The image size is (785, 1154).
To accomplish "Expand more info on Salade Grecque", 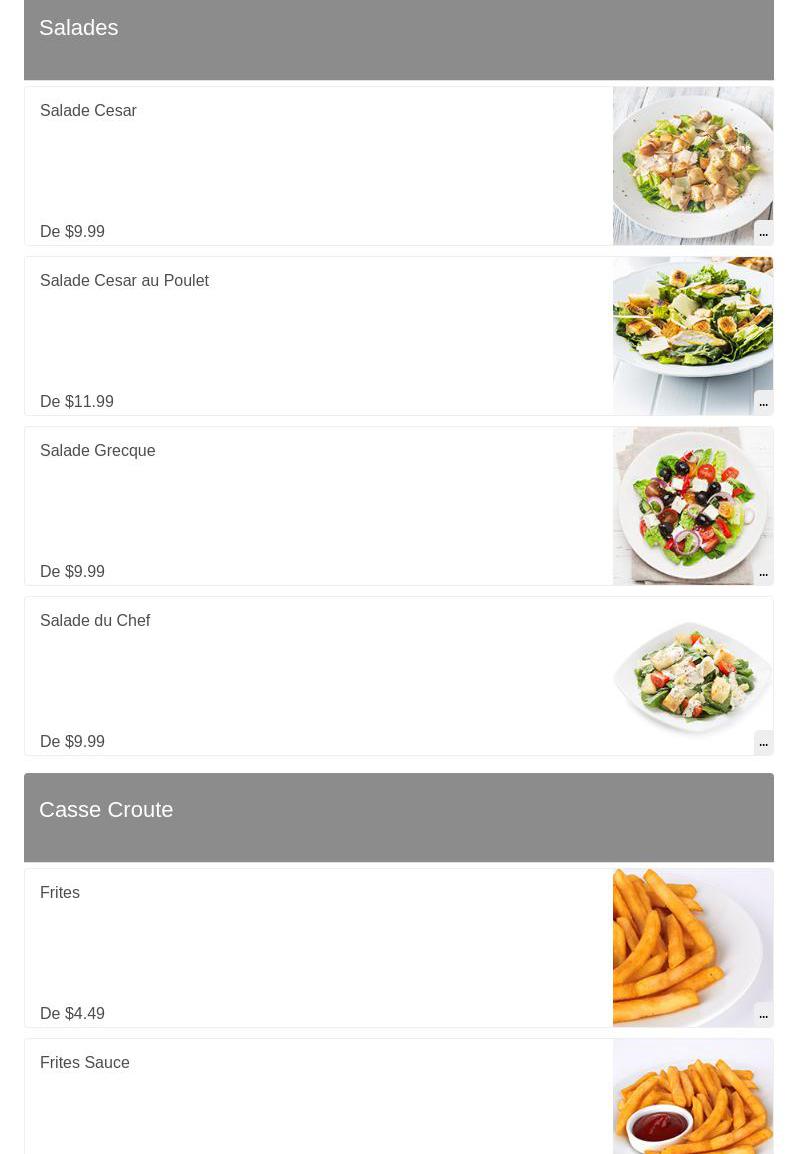I will [x=763, y=572].
